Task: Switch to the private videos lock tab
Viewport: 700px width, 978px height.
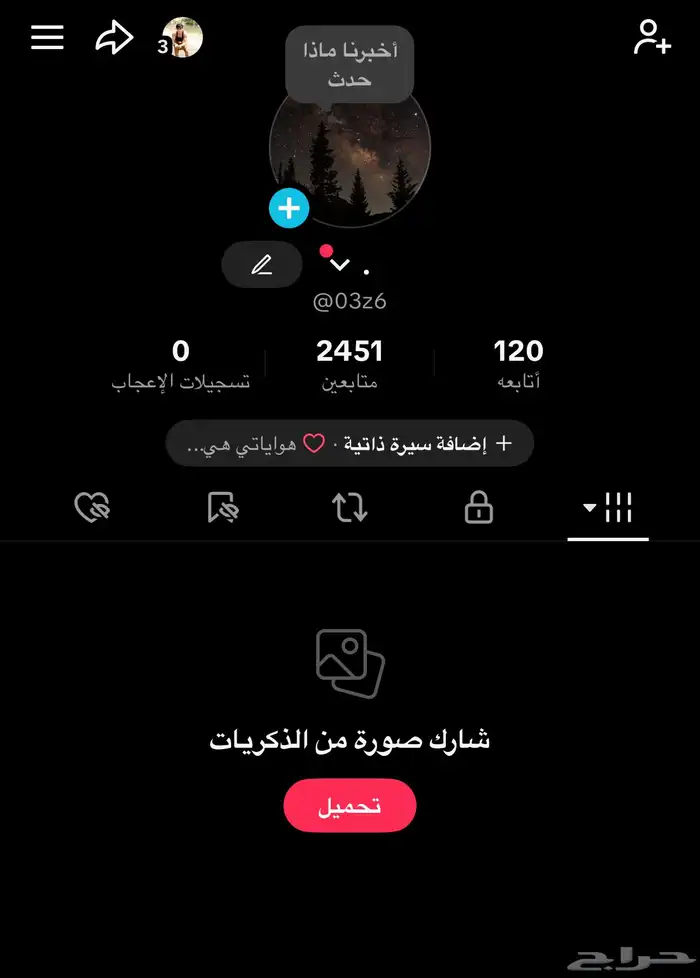Action: [479, 508]
